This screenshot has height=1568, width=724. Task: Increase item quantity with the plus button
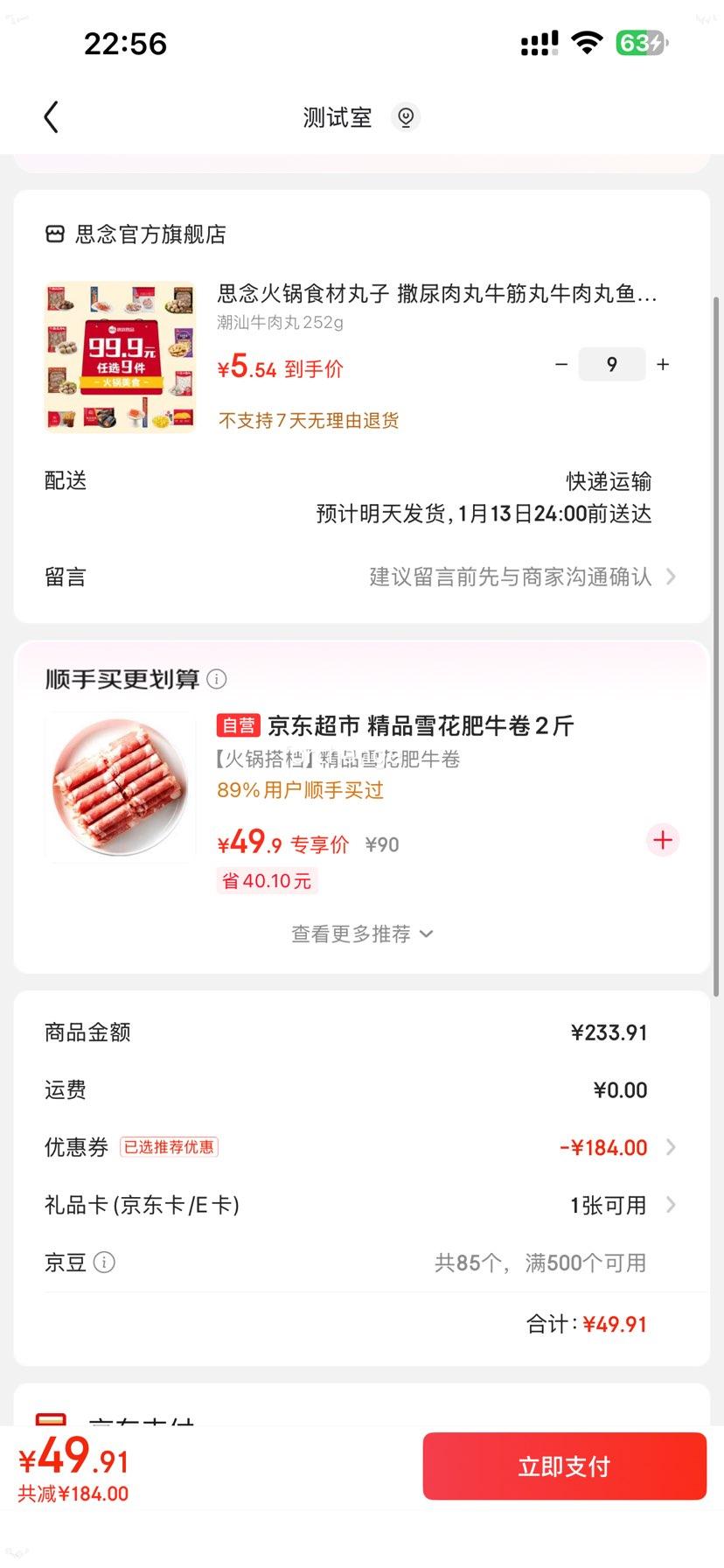click(663, 364)
